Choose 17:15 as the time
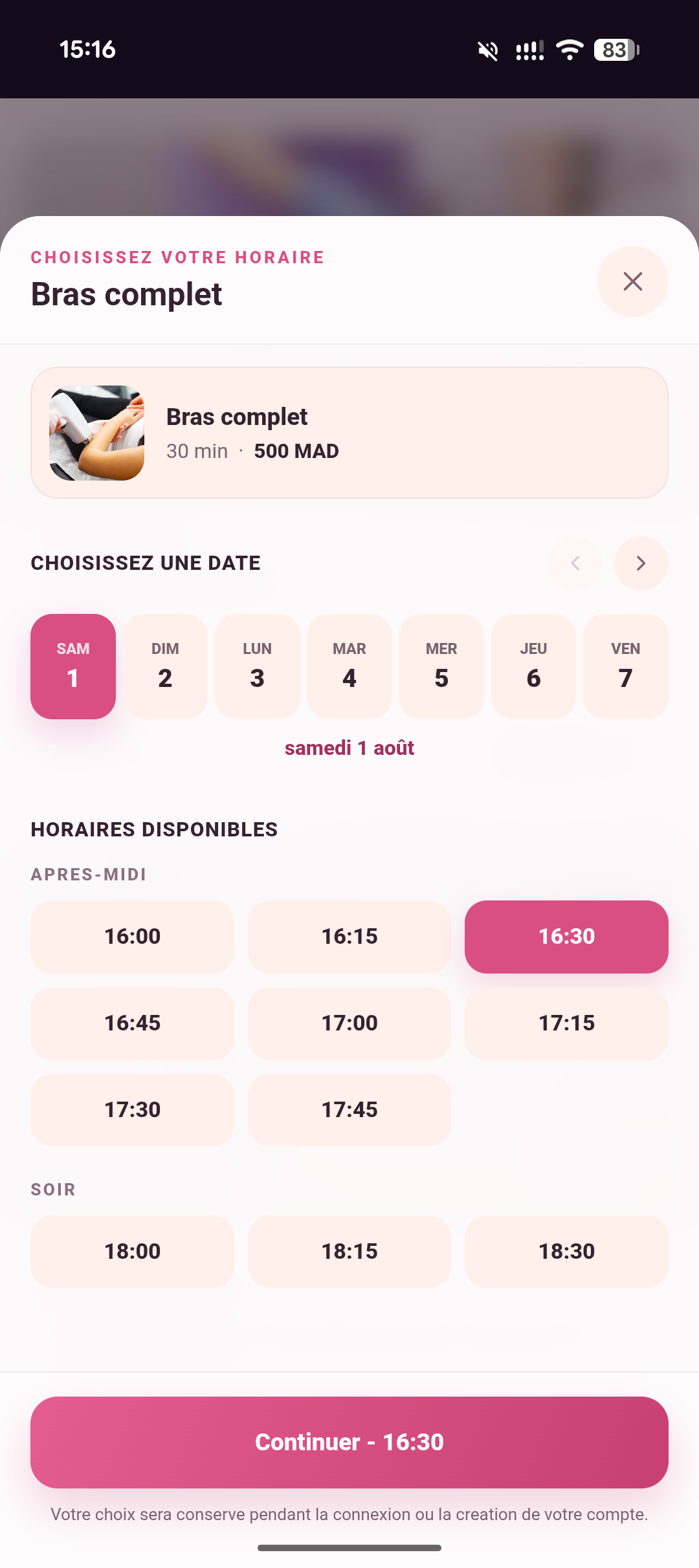 pos(566,1023)
